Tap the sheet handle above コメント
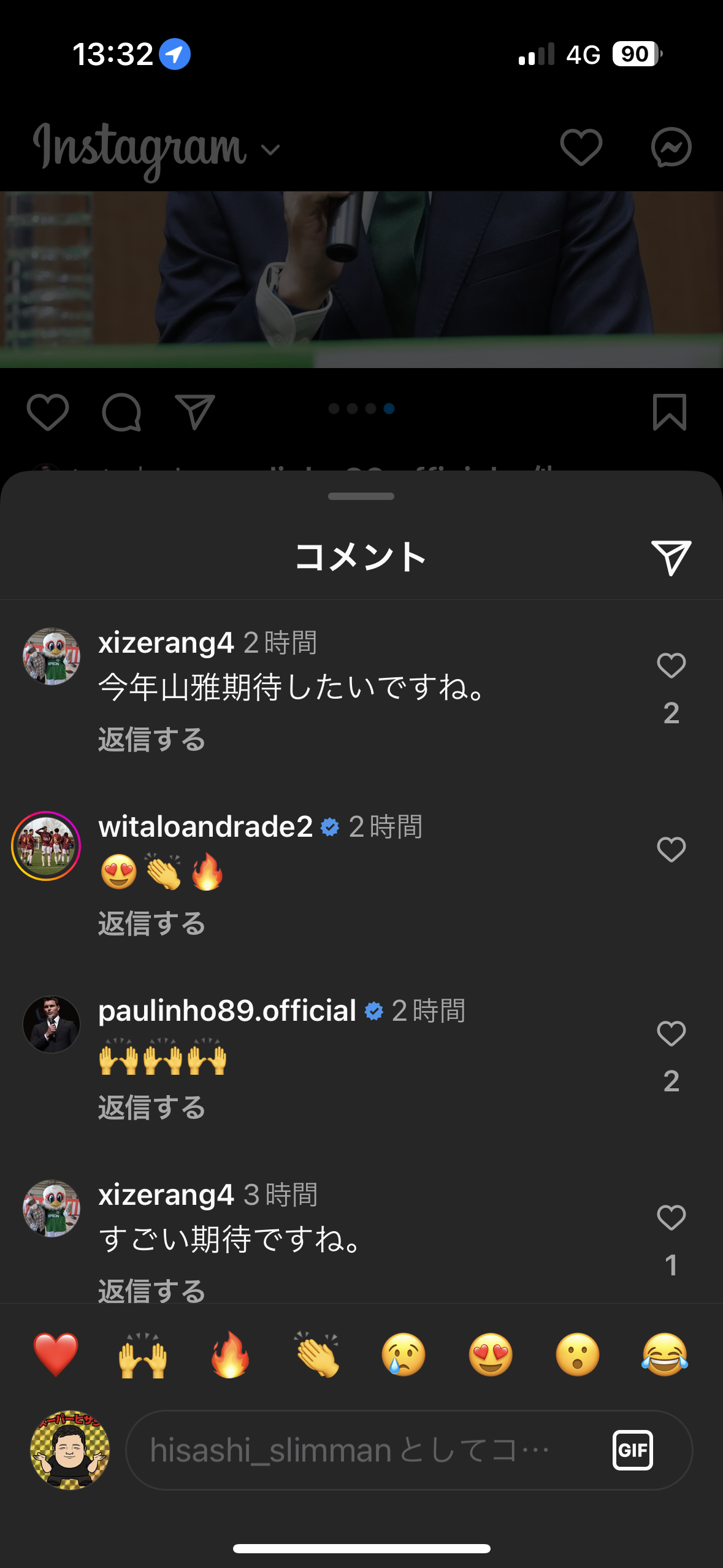Viewport: 723px width, 1568px height. (361, 496)
